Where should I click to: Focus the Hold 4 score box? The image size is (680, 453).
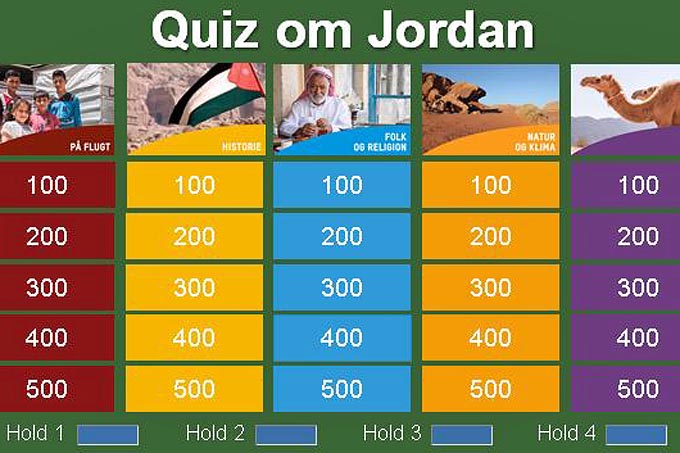click(636, 435)
